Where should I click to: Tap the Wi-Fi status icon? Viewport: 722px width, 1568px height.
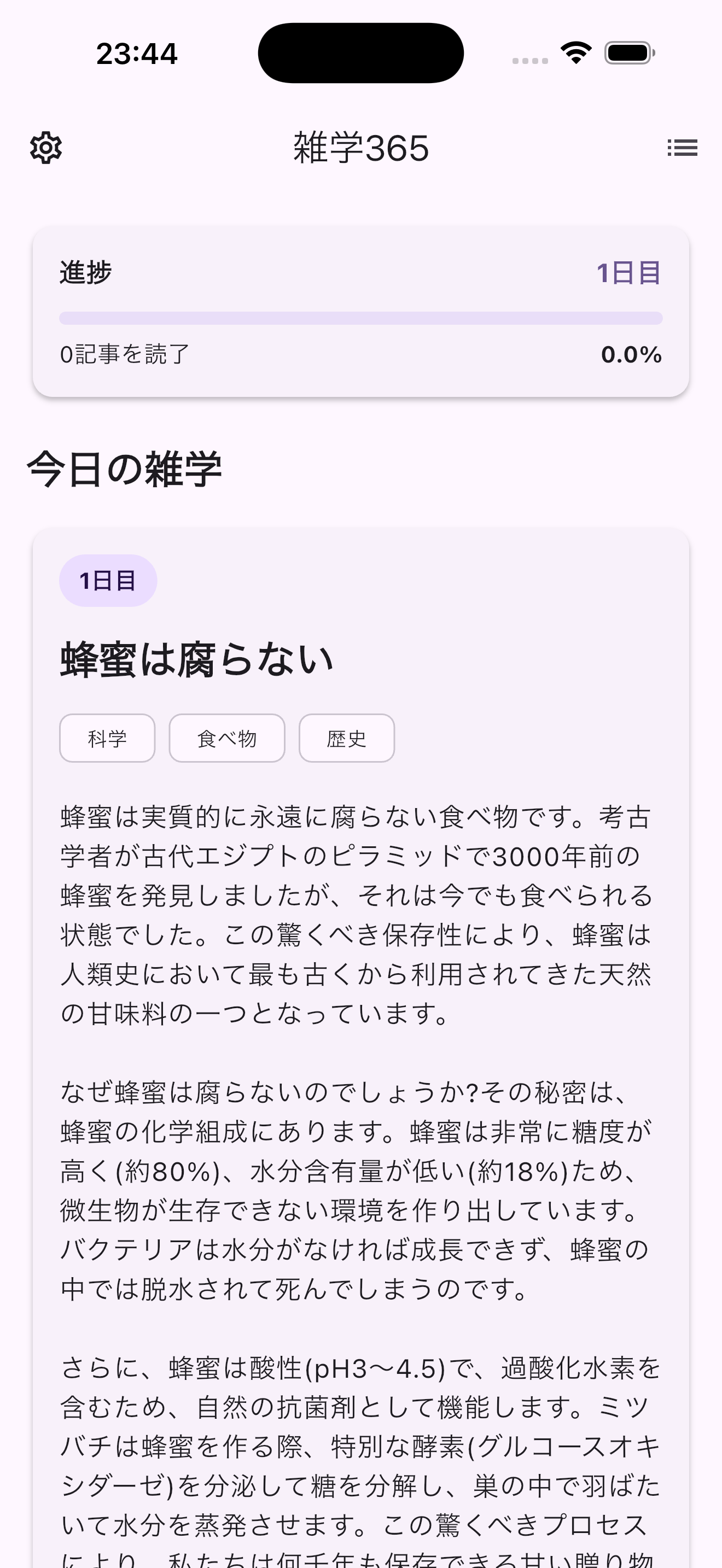575,53
